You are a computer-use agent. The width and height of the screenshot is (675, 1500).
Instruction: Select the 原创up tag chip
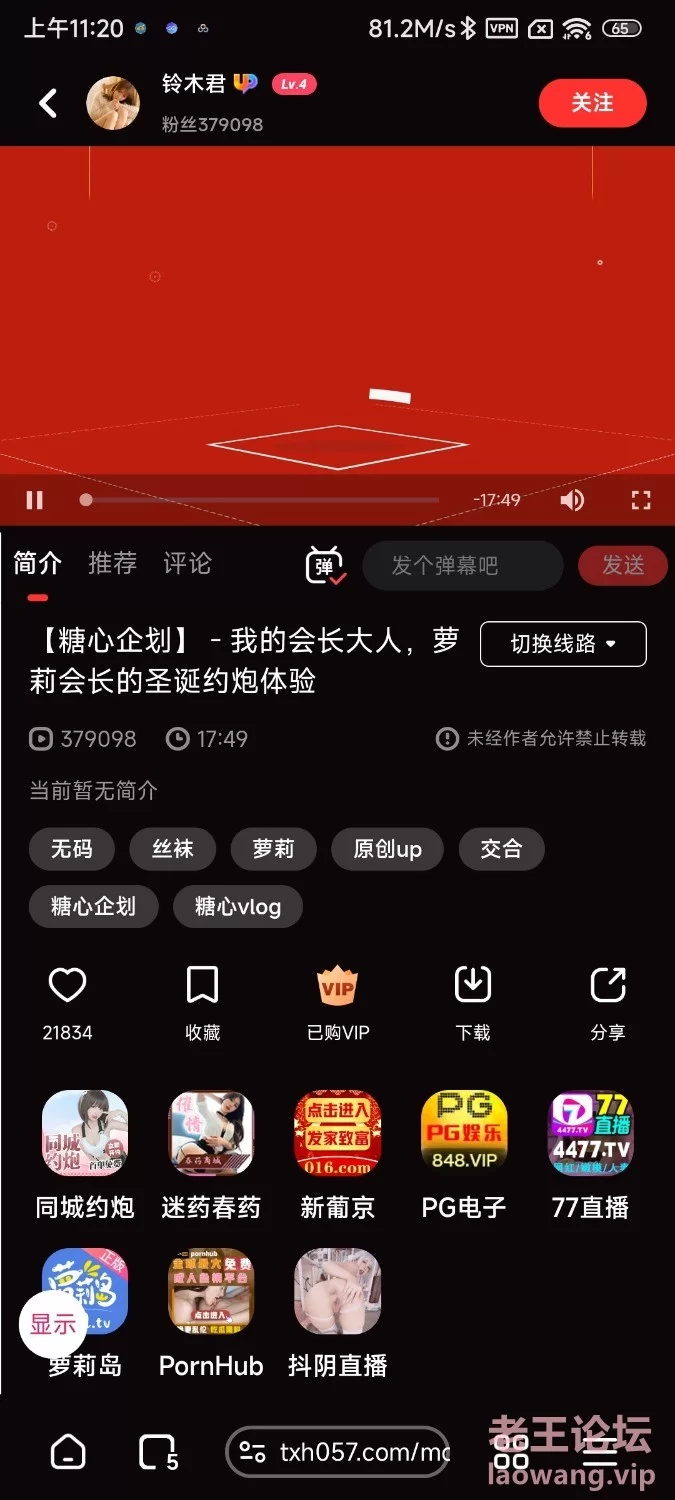(387, 849)
